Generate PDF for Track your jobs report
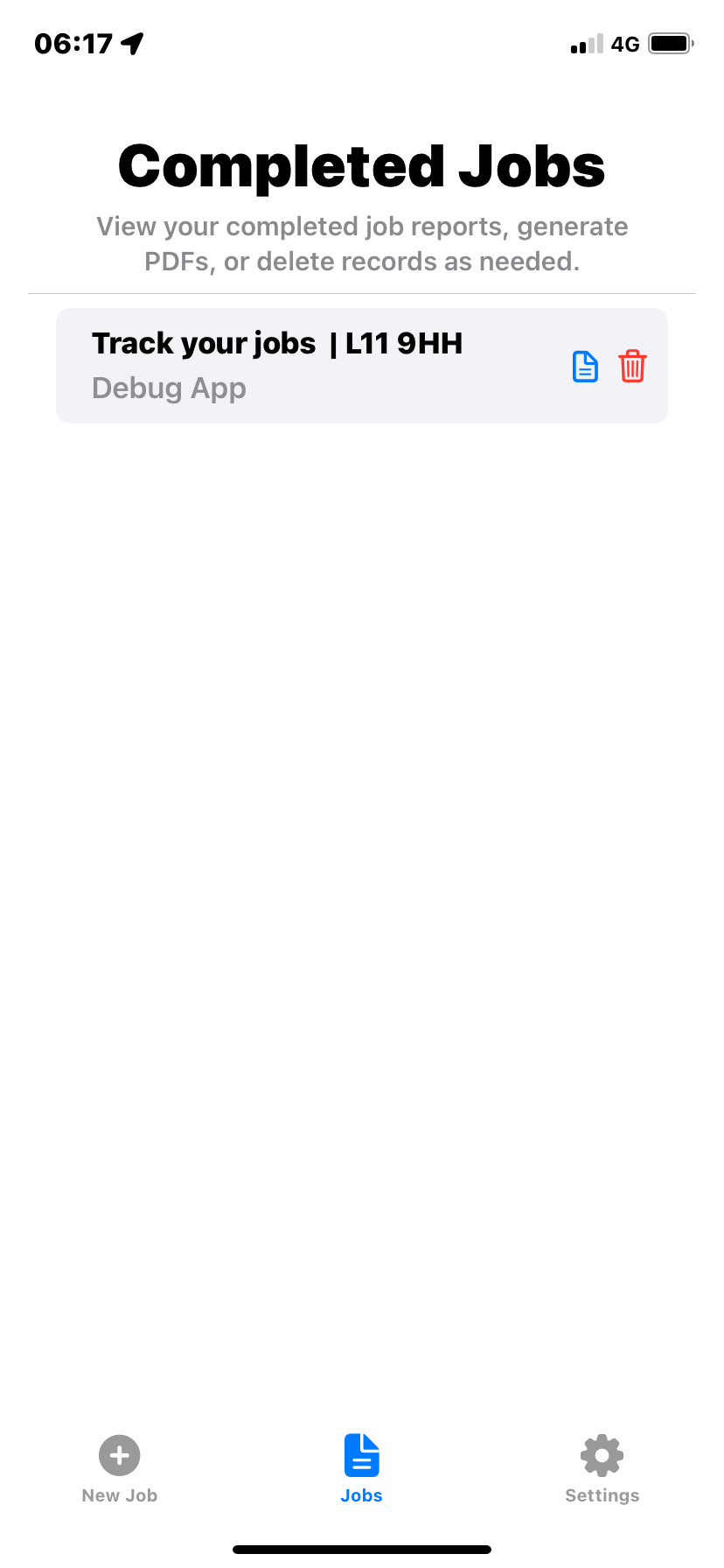This screenshot has width=724, height=1568. [585, 367]
